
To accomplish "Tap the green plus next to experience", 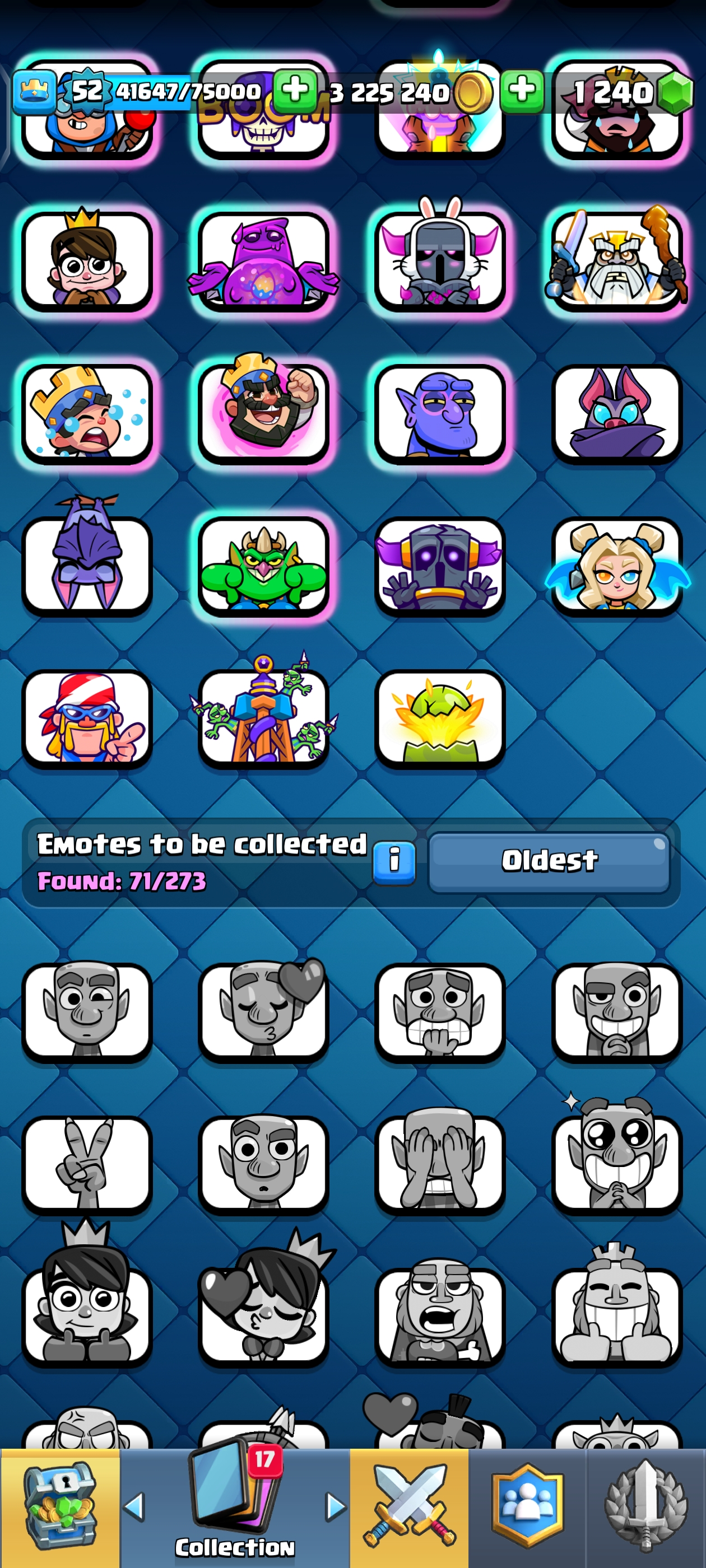I will pos(295,91).
